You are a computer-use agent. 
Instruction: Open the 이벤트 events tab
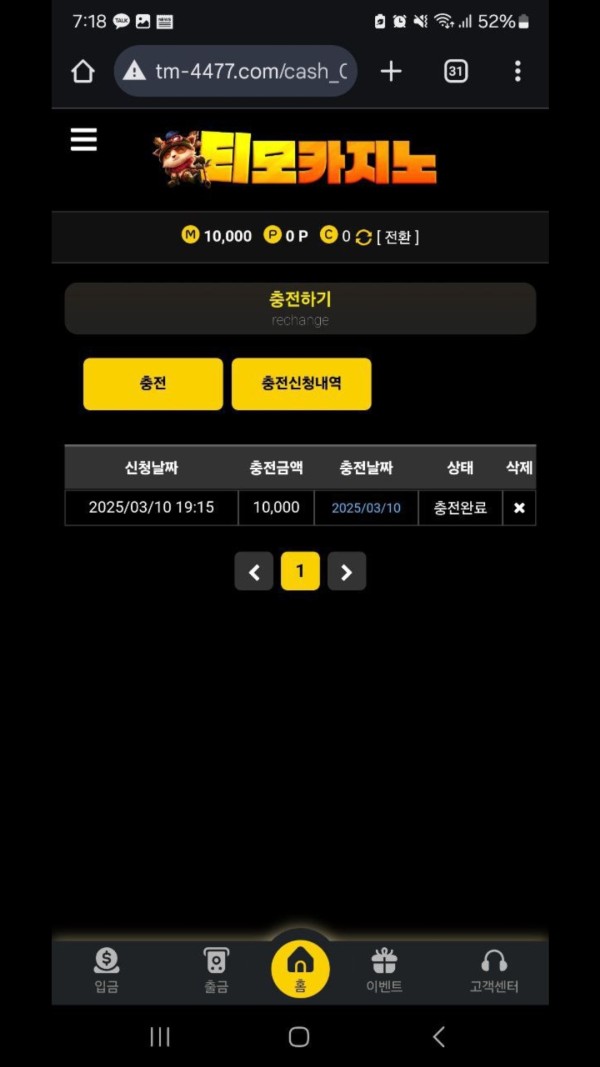[384, 970]
